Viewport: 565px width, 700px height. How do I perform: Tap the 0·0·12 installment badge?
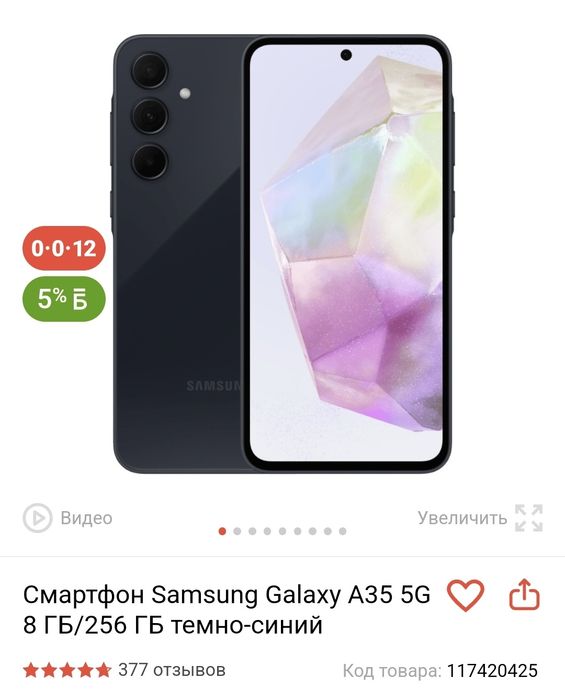tap(64, 248)
